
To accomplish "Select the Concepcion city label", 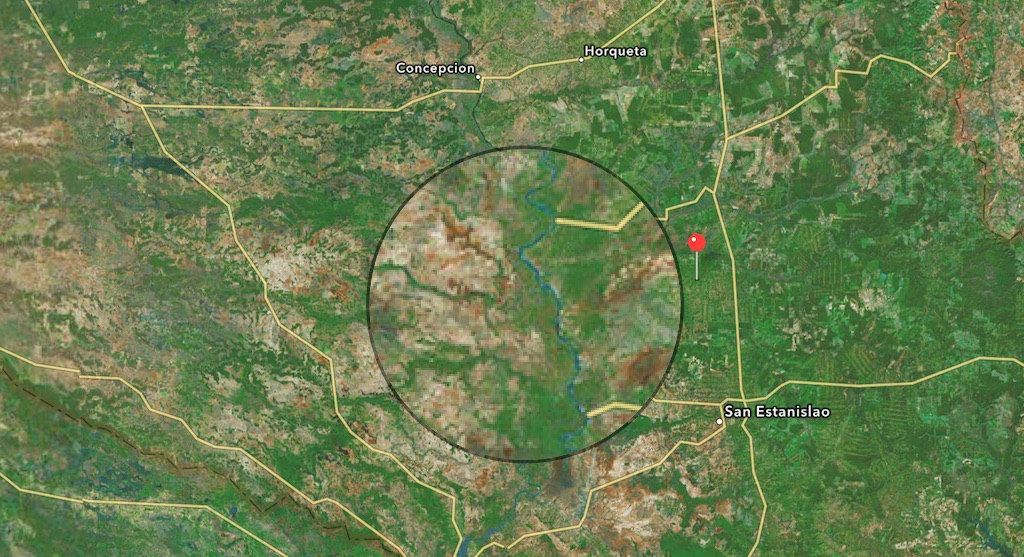I will 434,68.
